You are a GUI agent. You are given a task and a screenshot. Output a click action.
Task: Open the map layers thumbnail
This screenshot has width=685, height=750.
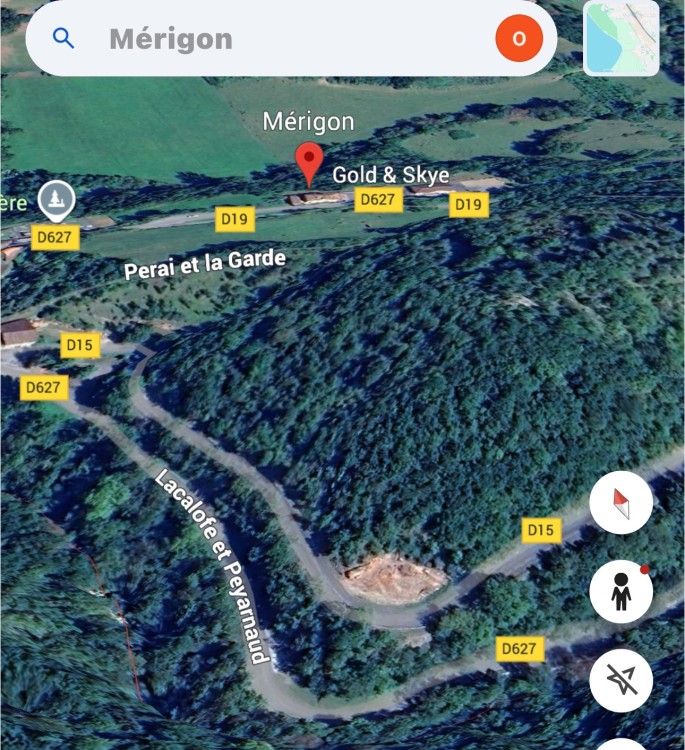click(621, 39)
